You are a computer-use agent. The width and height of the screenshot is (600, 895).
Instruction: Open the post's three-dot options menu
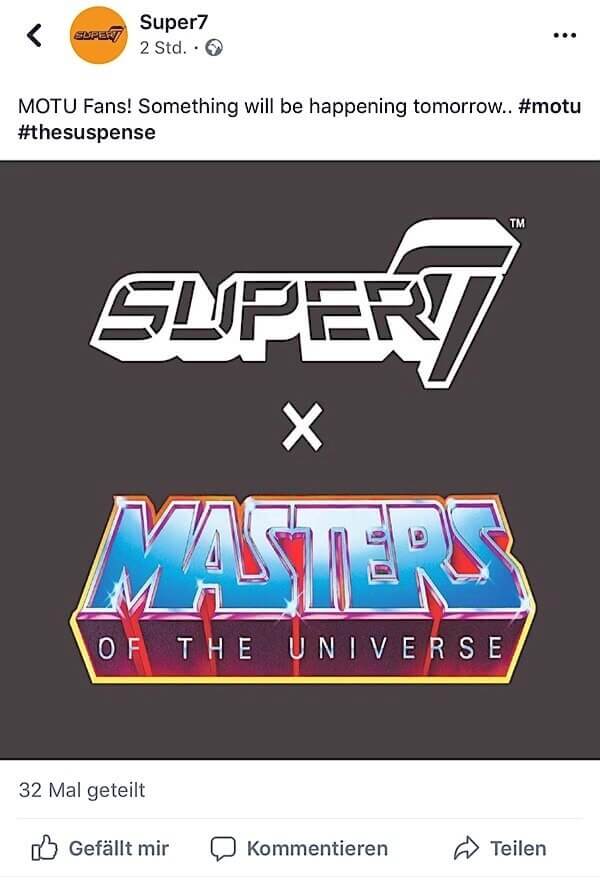pos(564,35)
